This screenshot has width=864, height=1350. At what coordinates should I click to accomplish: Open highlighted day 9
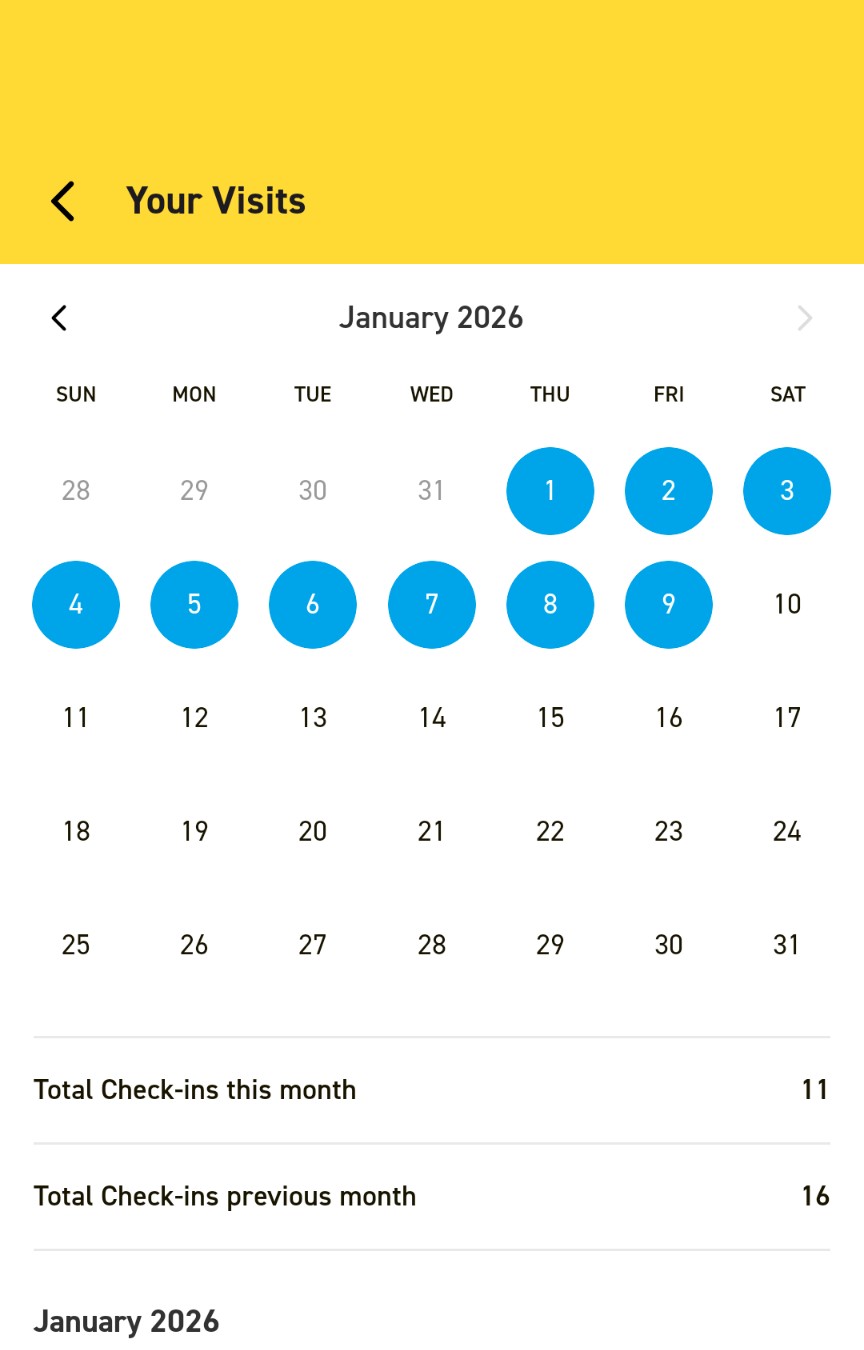[x=668, y=604]
